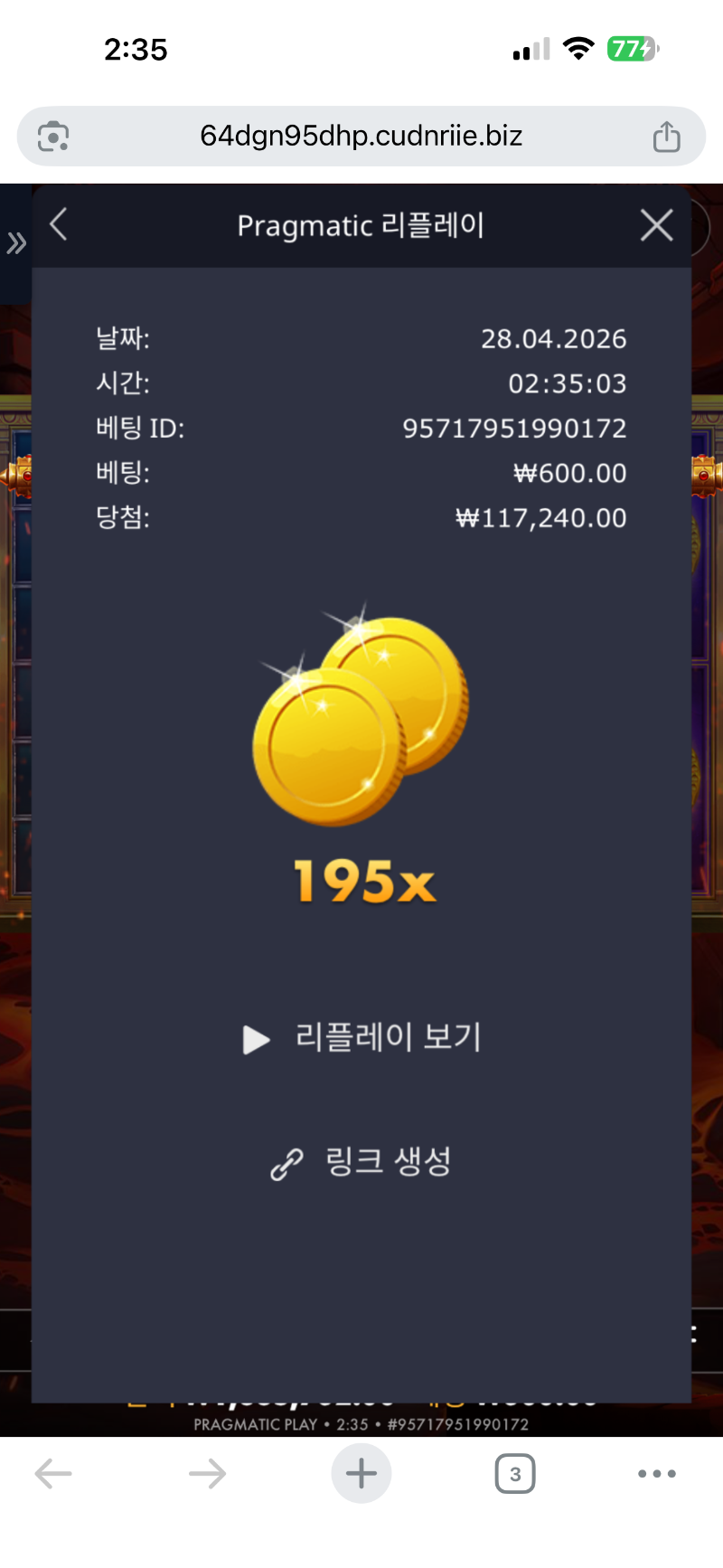Play the replay via 리플레이 보기
723x1568 pixels.
[x=361, y=1038]
